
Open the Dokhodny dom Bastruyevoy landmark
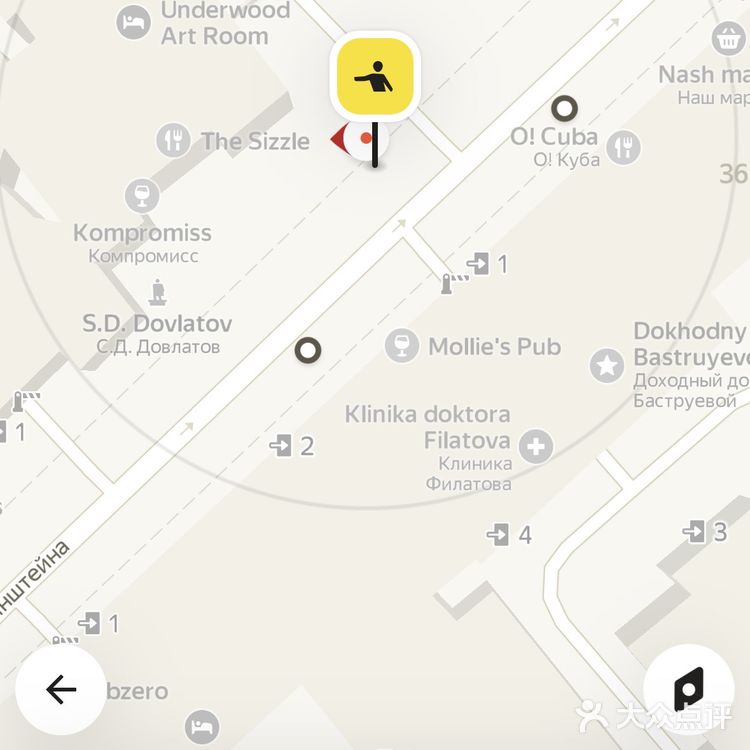coord(606,365)
